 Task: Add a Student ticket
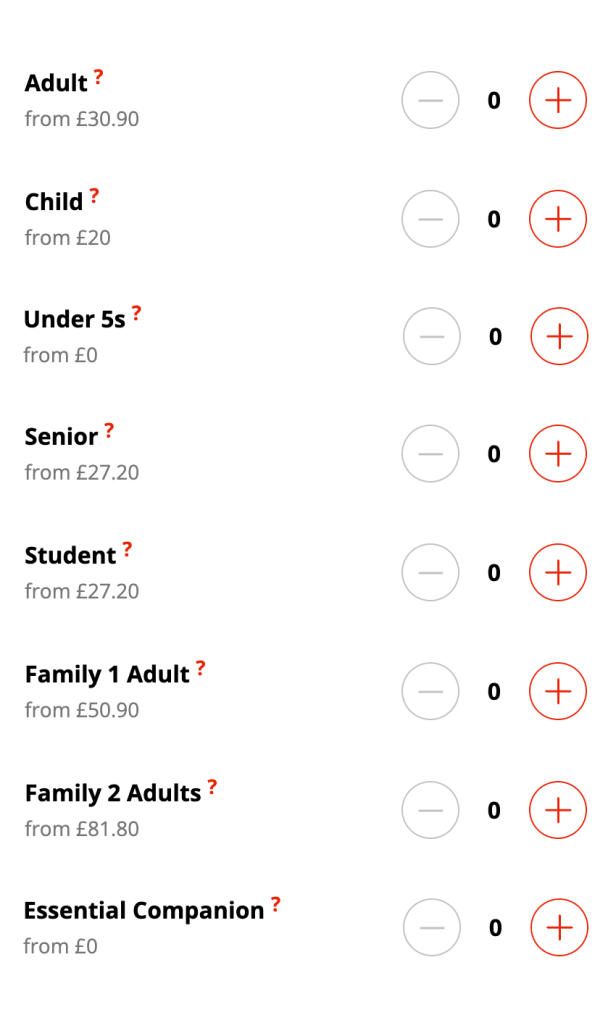[557, 572]
